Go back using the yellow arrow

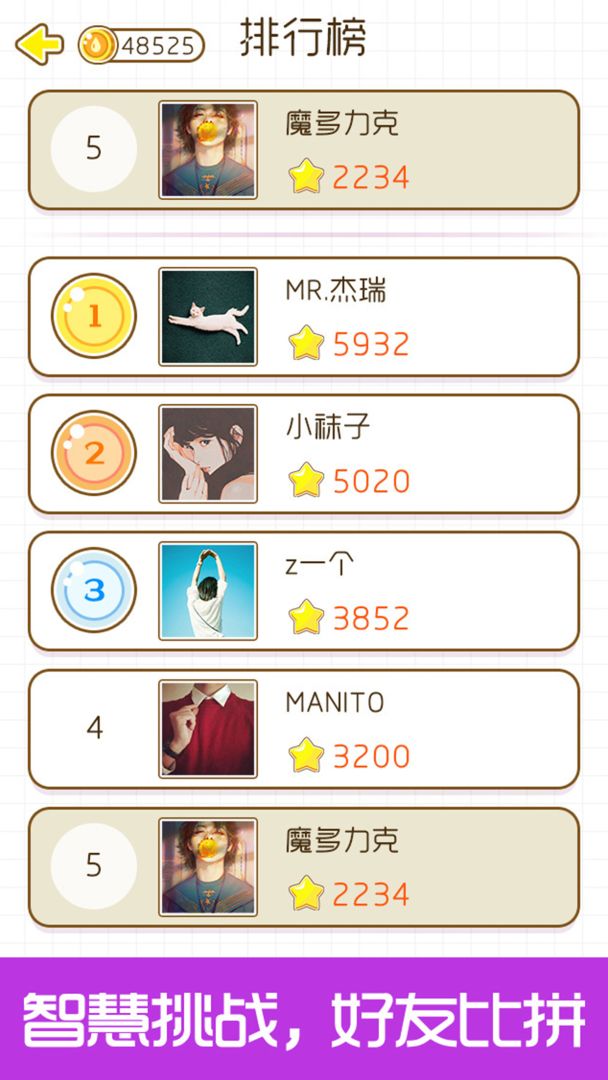(x=40, y=45)
